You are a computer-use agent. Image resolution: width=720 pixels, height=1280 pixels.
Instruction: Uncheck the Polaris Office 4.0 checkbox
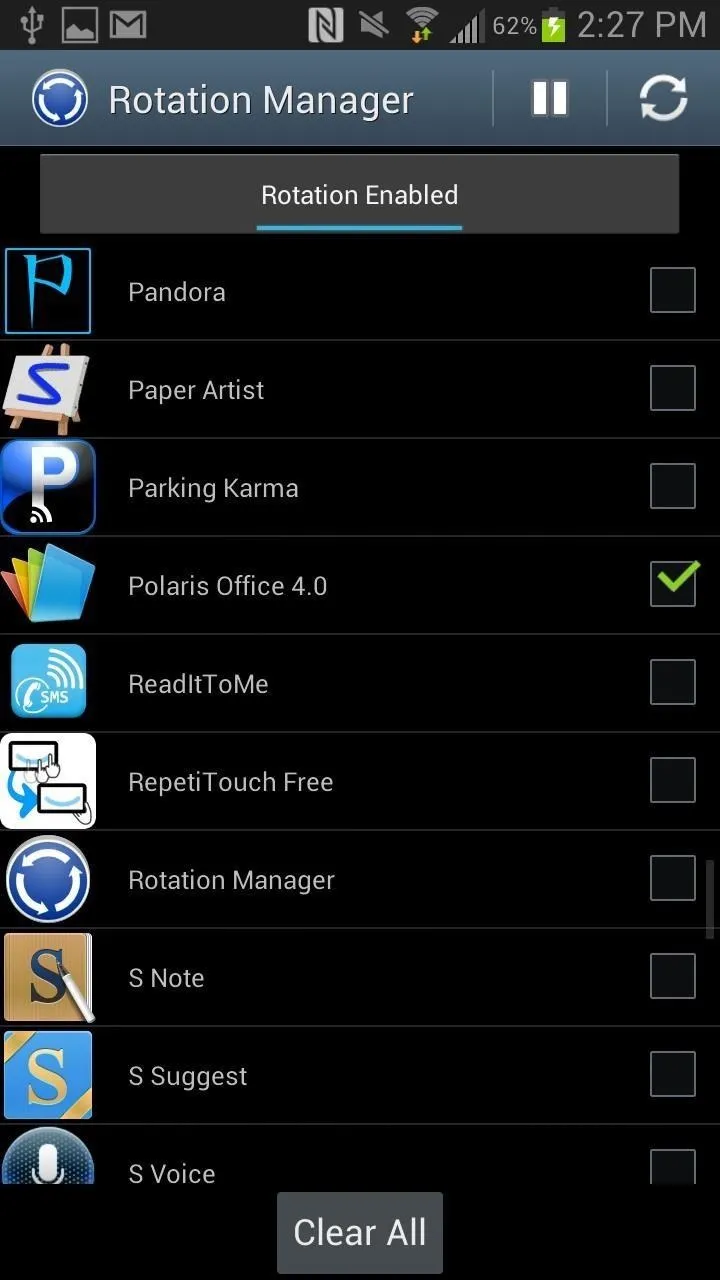pyautogui.click(x=673, y=584)
